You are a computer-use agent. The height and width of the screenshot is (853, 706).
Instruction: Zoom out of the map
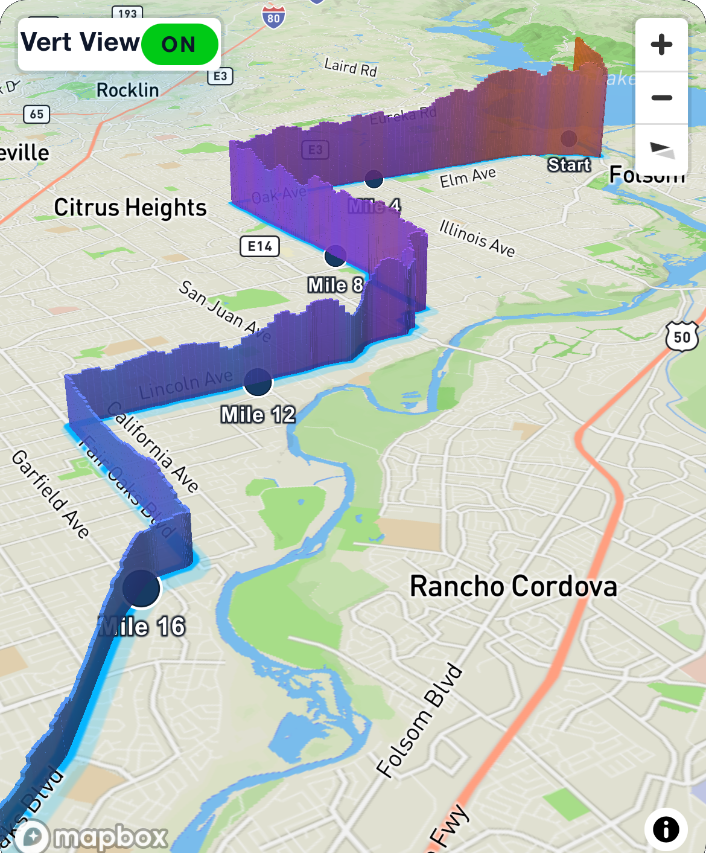(661, 98)
